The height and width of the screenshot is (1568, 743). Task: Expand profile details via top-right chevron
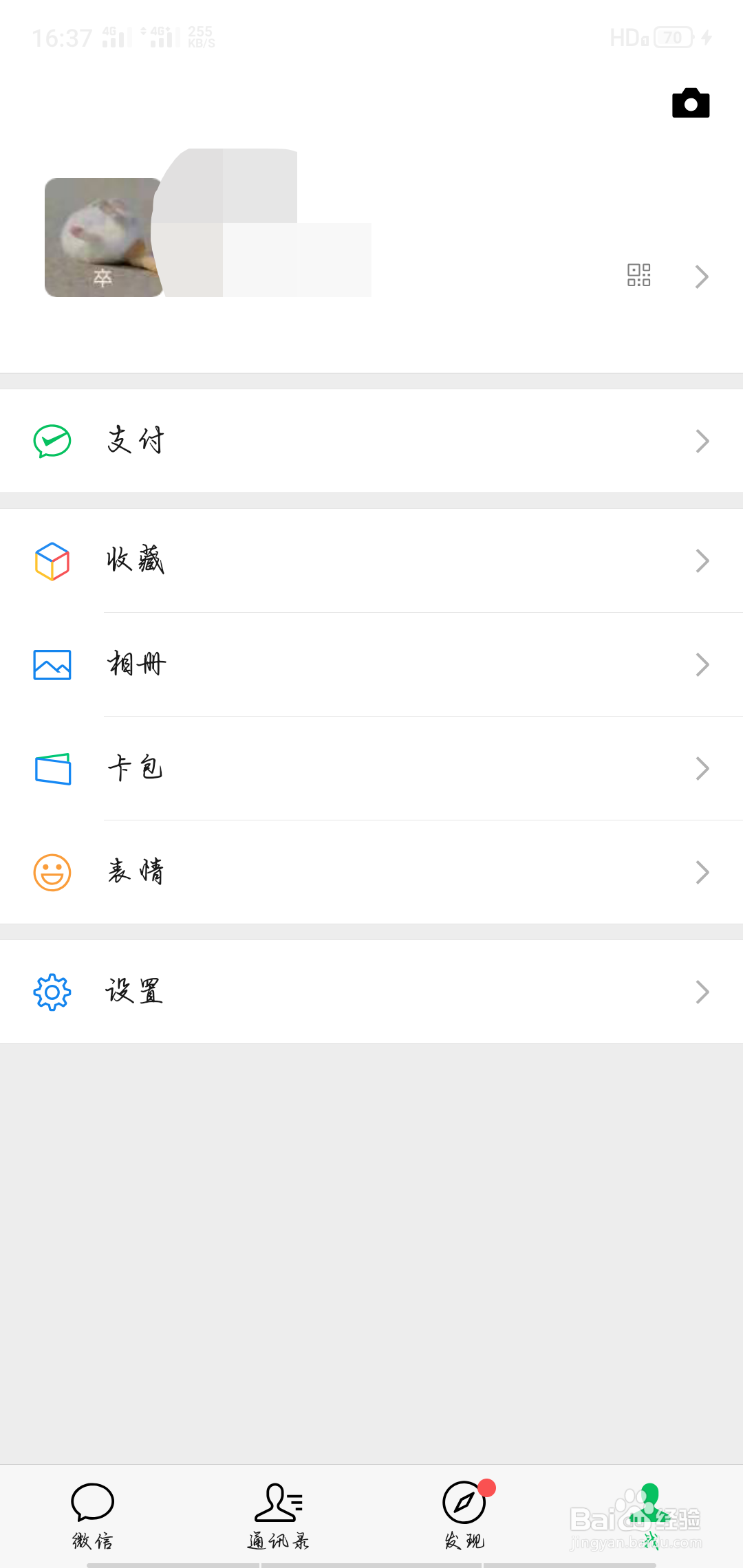[x=701, y=276]
